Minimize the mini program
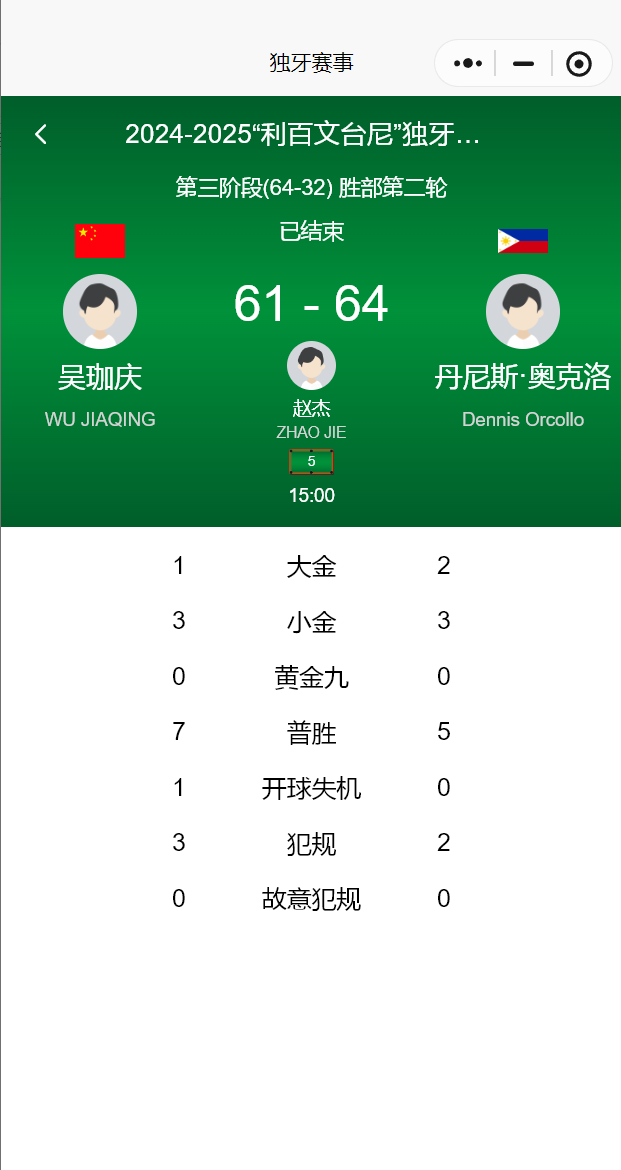621x1170 pixels. click(523, 64)
